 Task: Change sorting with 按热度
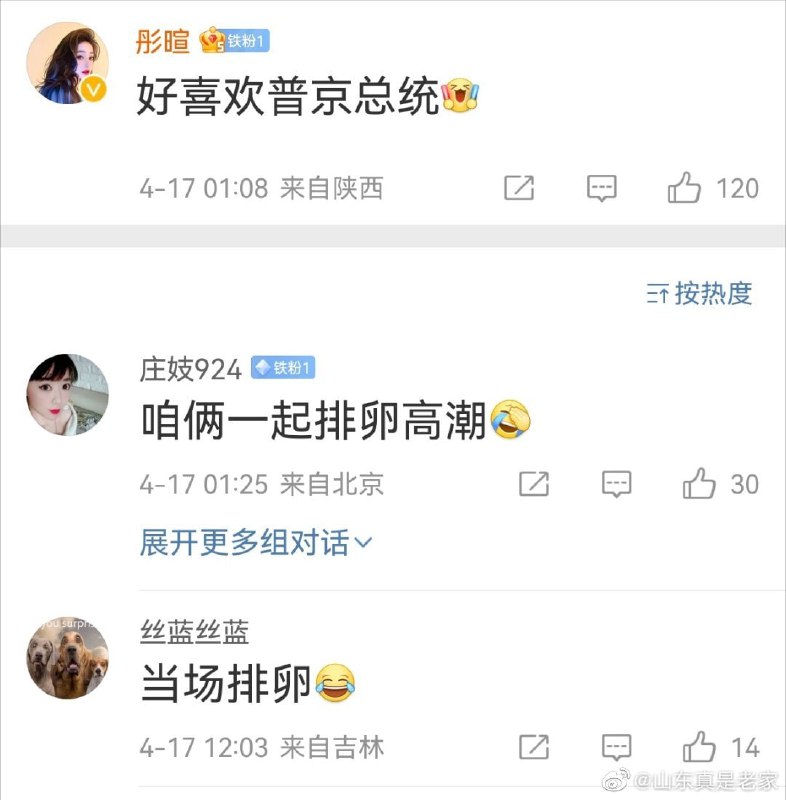coord(700,293)
